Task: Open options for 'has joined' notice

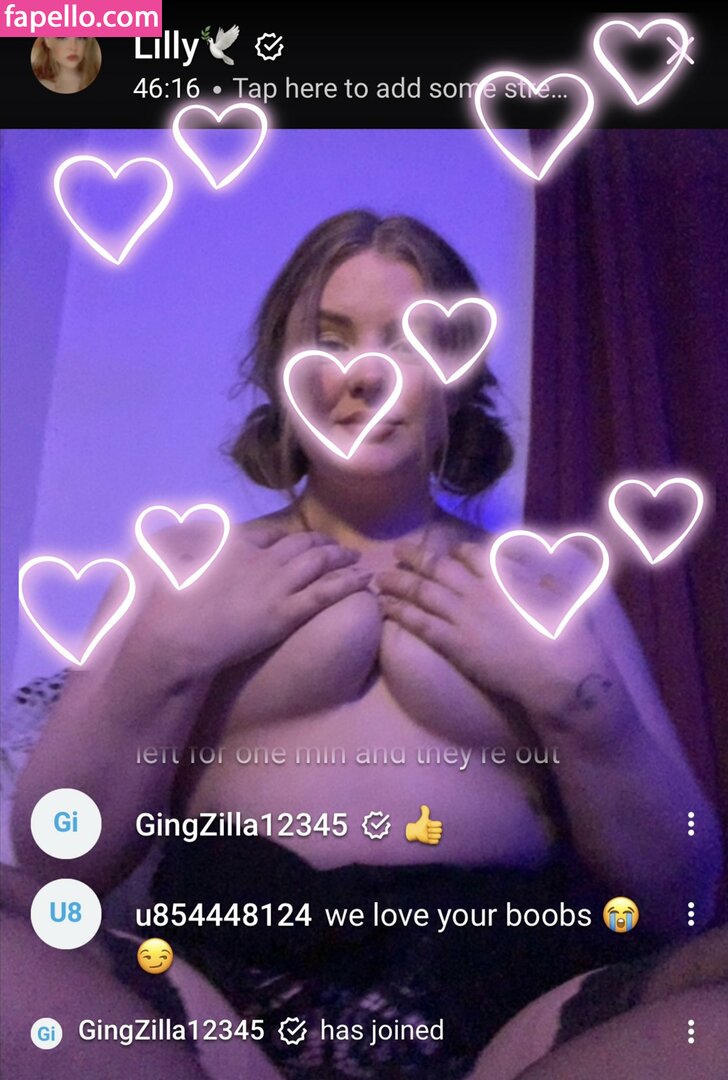Action: pos(690,1031)
